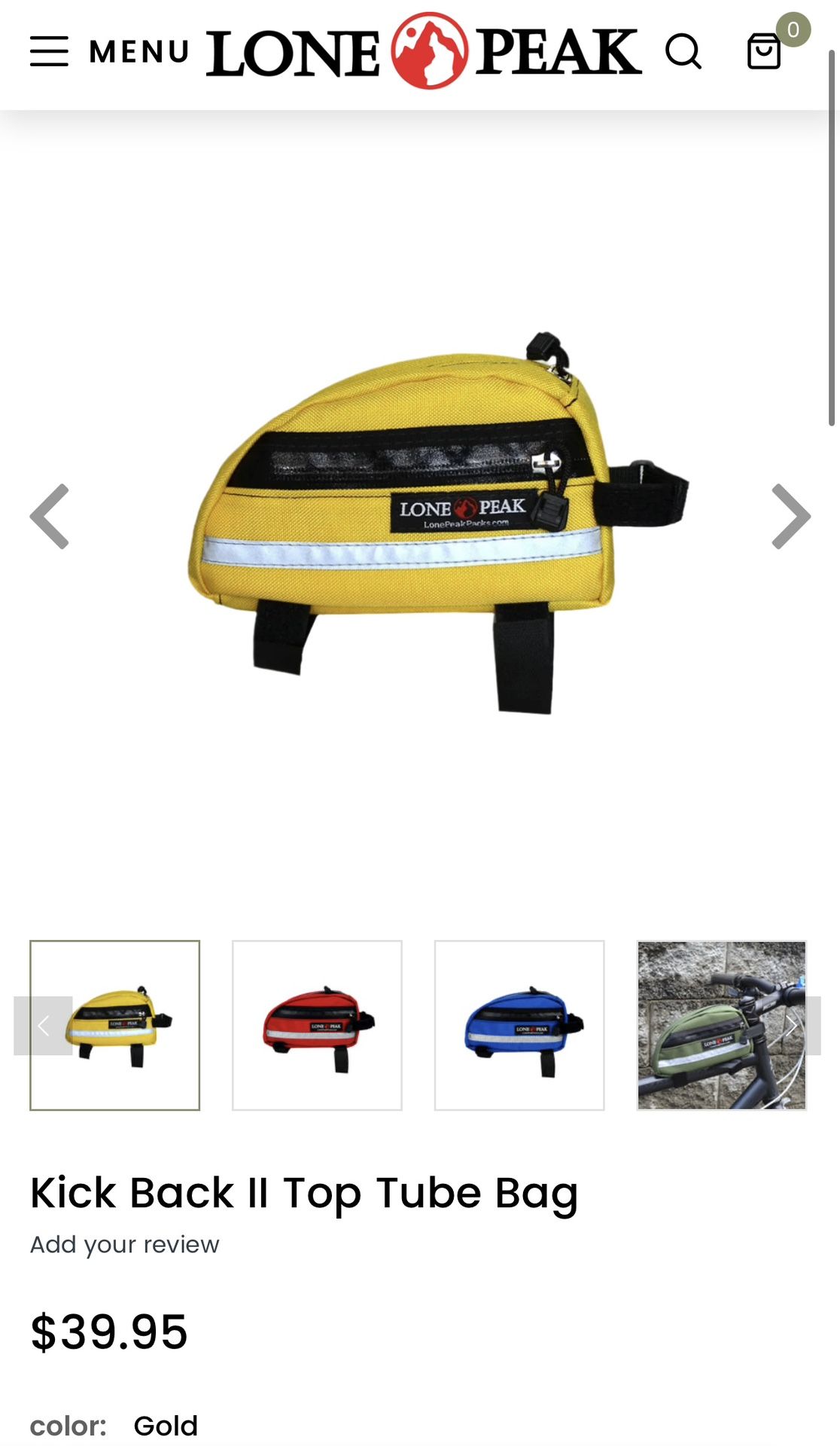840x1446 pixels.
Task: Open the shopping cart
Action: pos(764,51)
